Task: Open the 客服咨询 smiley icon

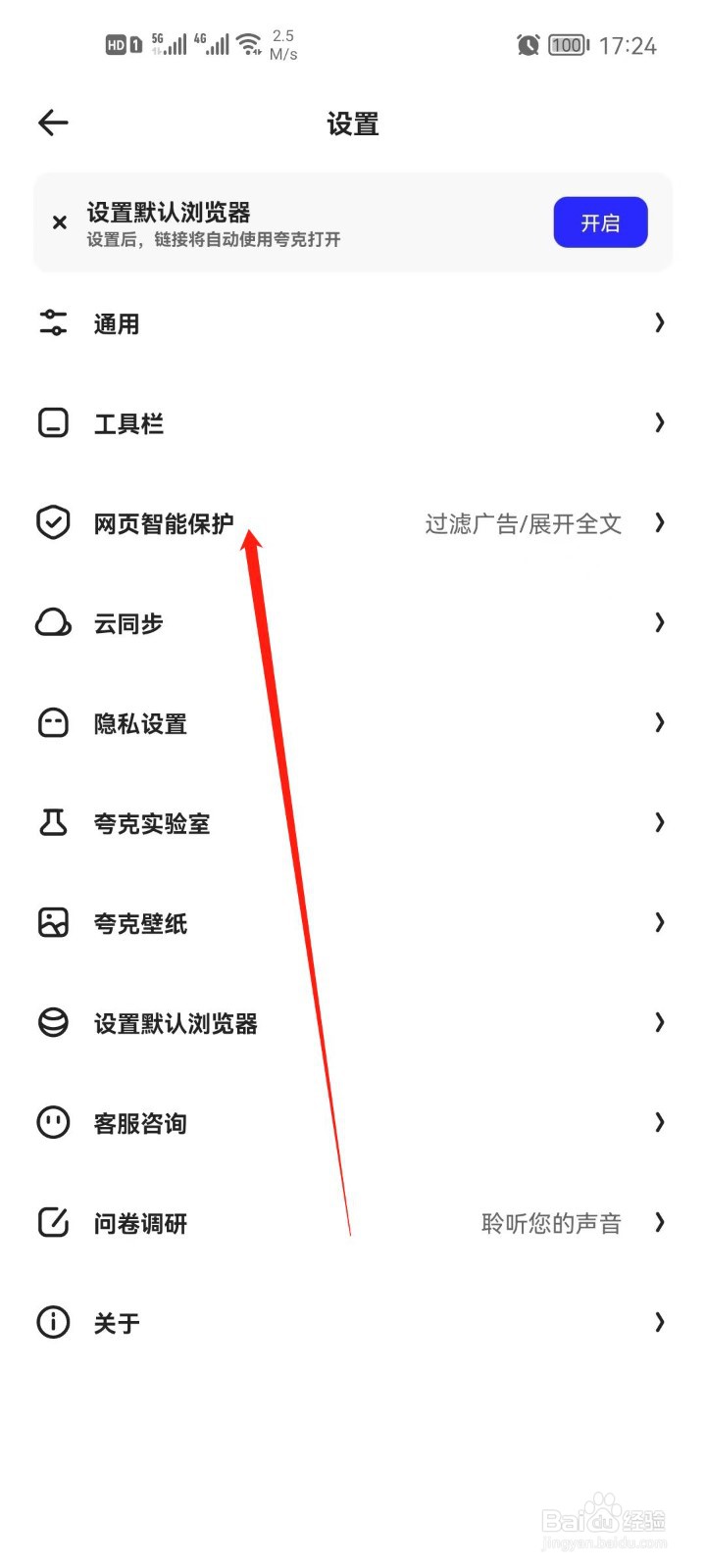Action: coord(53,1122)
